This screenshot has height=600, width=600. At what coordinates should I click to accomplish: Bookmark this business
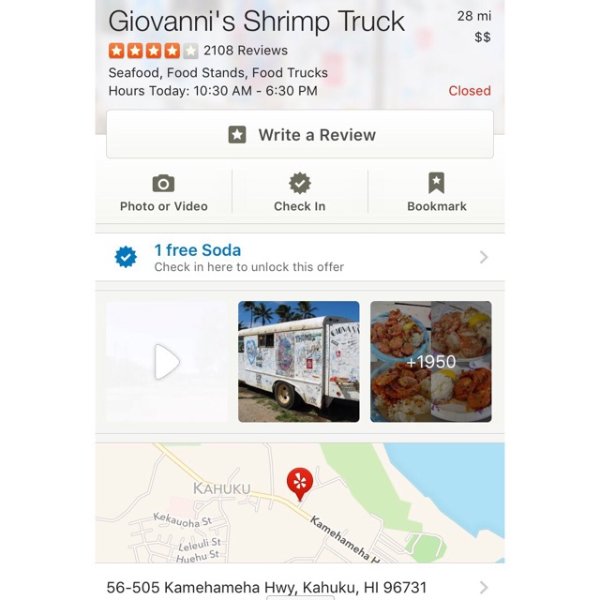(x=436, y=192)
